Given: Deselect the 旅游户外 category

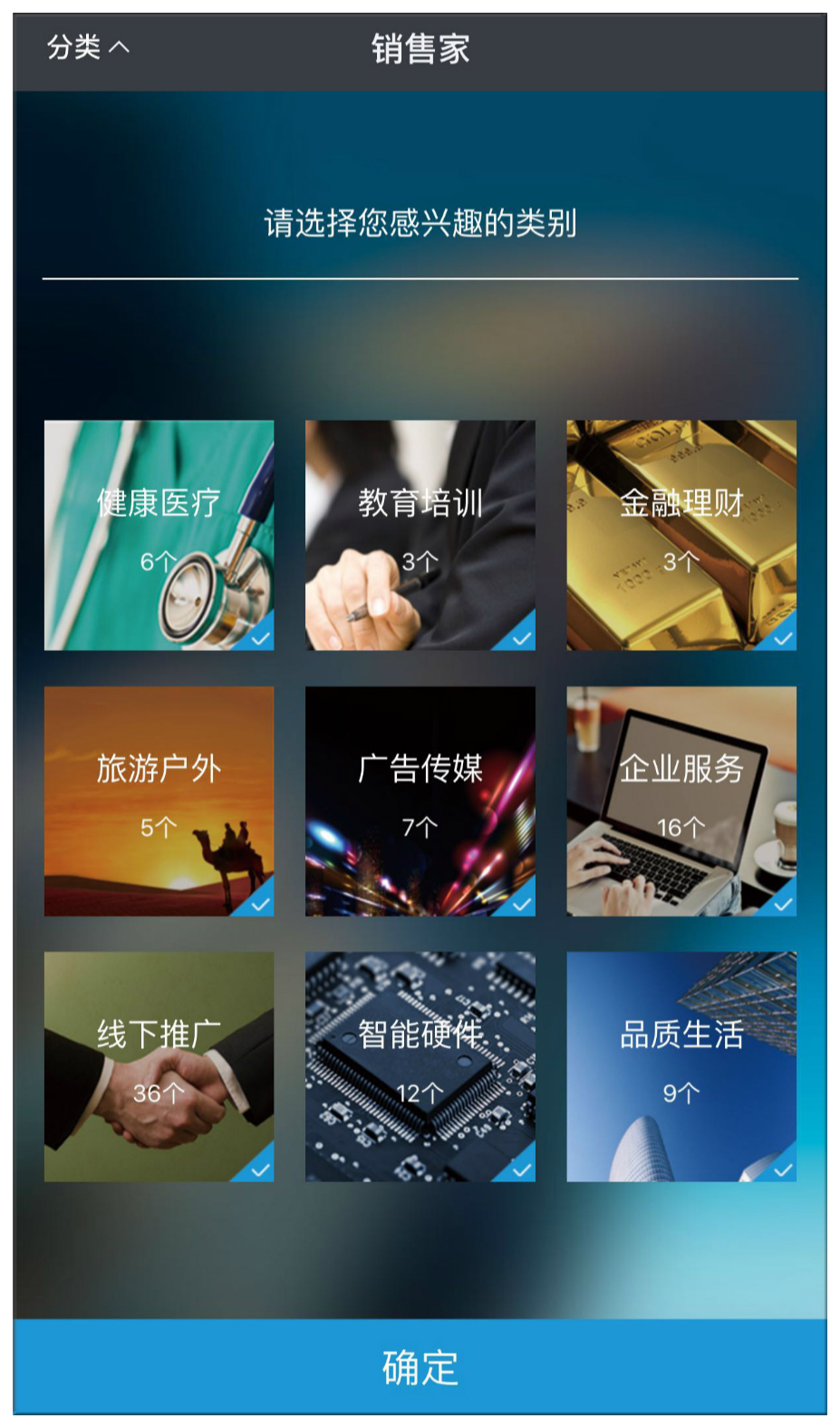Looking at the screenshot, I should pyautogui.click(x=159, y=801).
